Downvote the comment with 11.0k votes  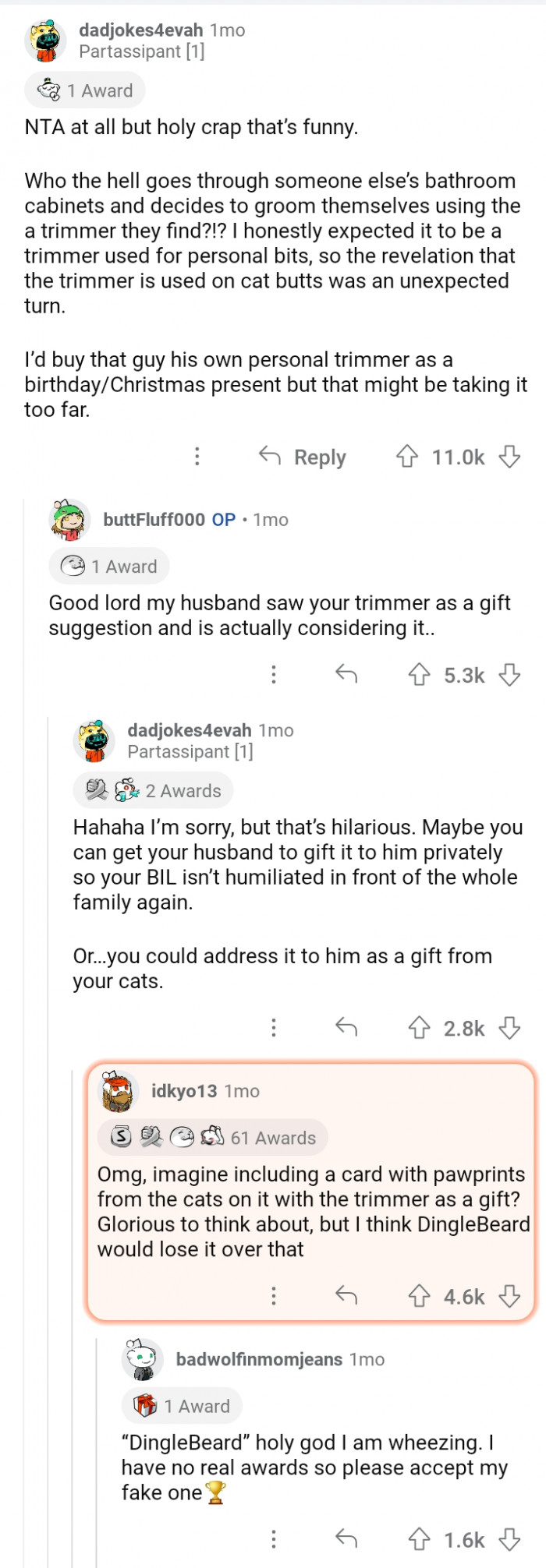coord(509,457)
